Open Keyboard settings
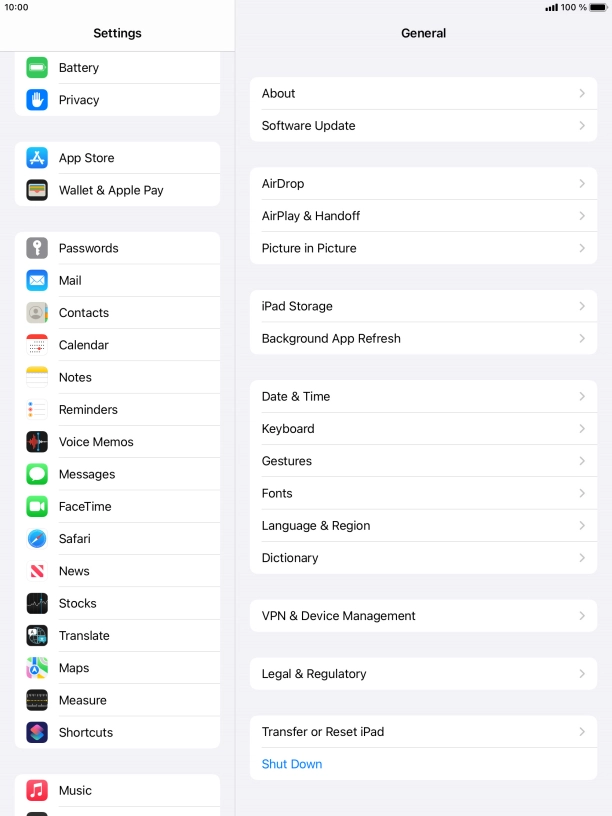Screen dimensions: 612x816 tap(422, 429)
